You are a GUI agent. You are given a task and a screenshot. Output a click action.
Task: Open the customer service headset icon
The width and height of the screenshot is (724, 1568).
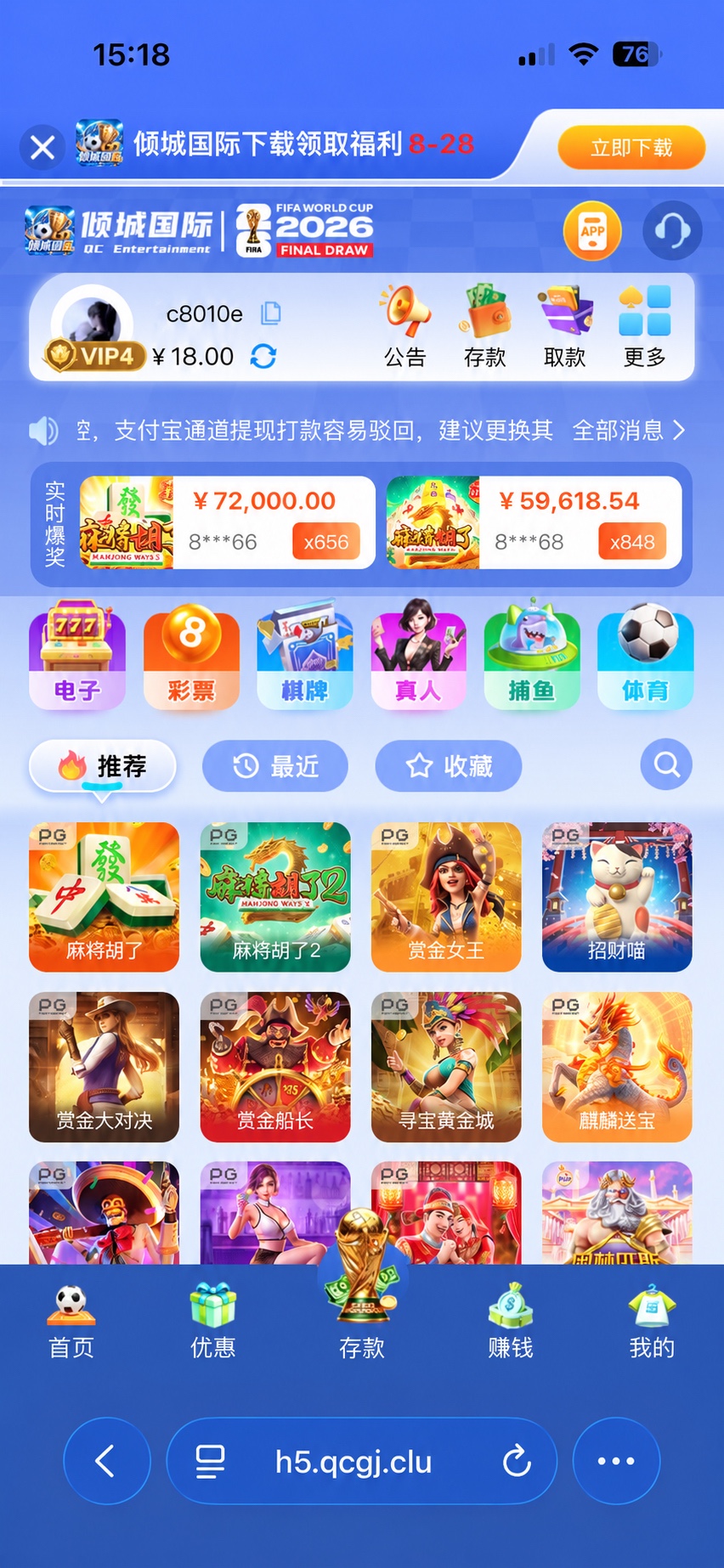point(672,230)
